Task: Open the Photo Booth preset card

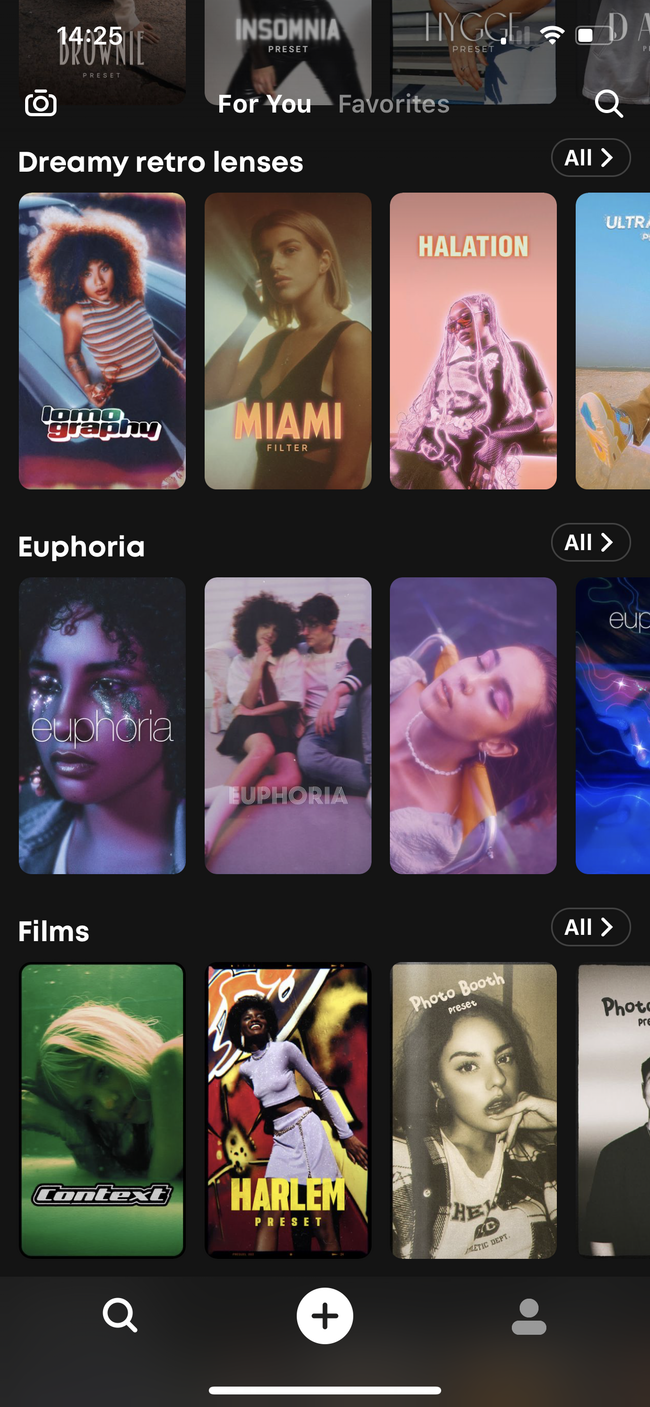Action: [x=473, y=1109]
